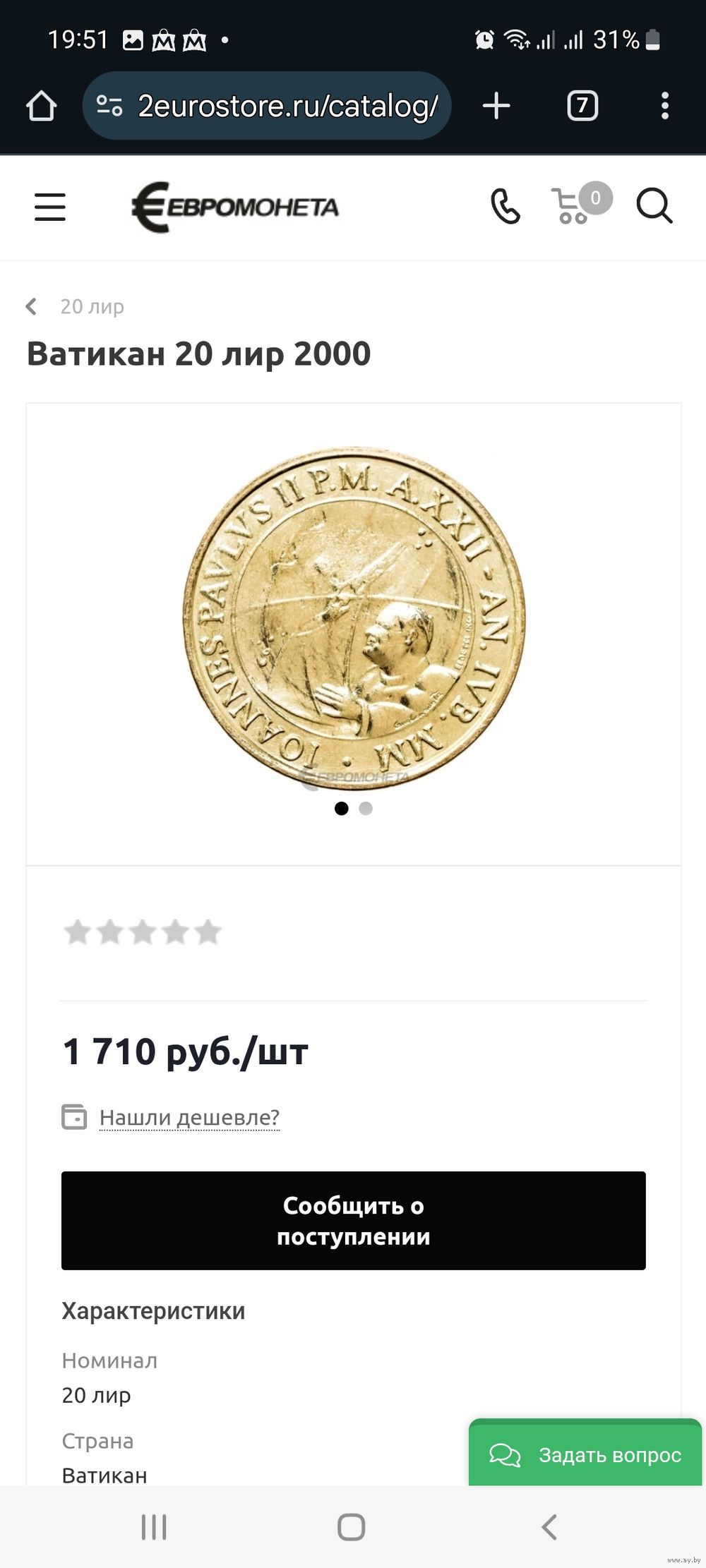Screen dimensions: 706x1568
Task: Open the tab switcher showing 7 tabs
Action: point(582,106)
